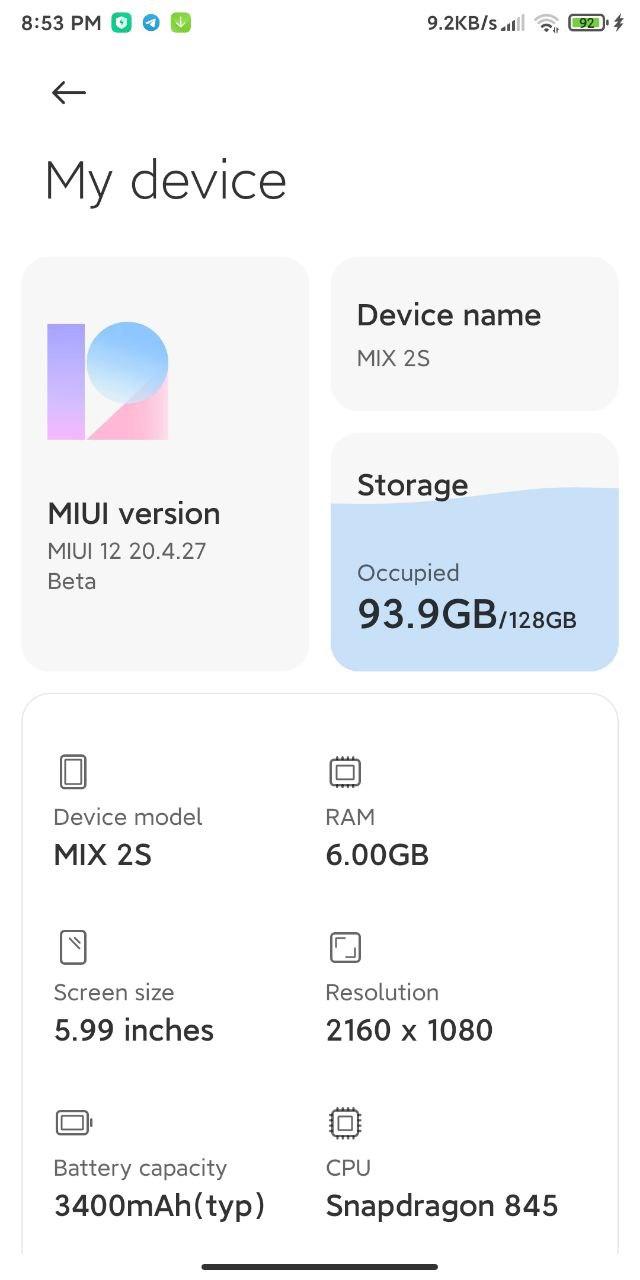Open the MIUI version card
The width and height of the screenshot is (640, 1280).
coord(165,464)
